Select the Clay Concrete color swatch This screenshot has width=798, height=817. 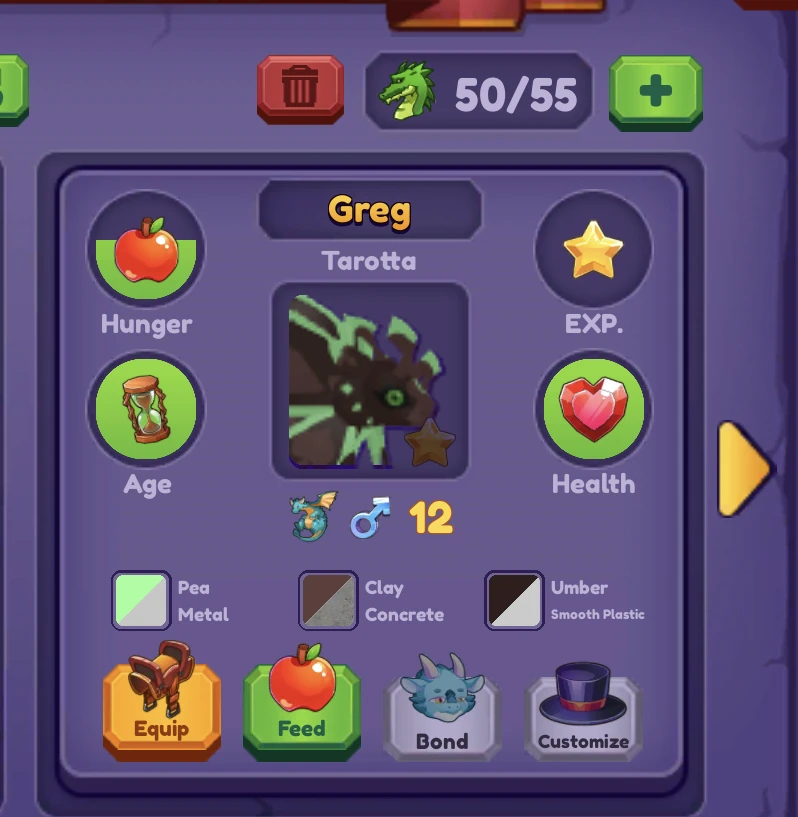[328, 600]
